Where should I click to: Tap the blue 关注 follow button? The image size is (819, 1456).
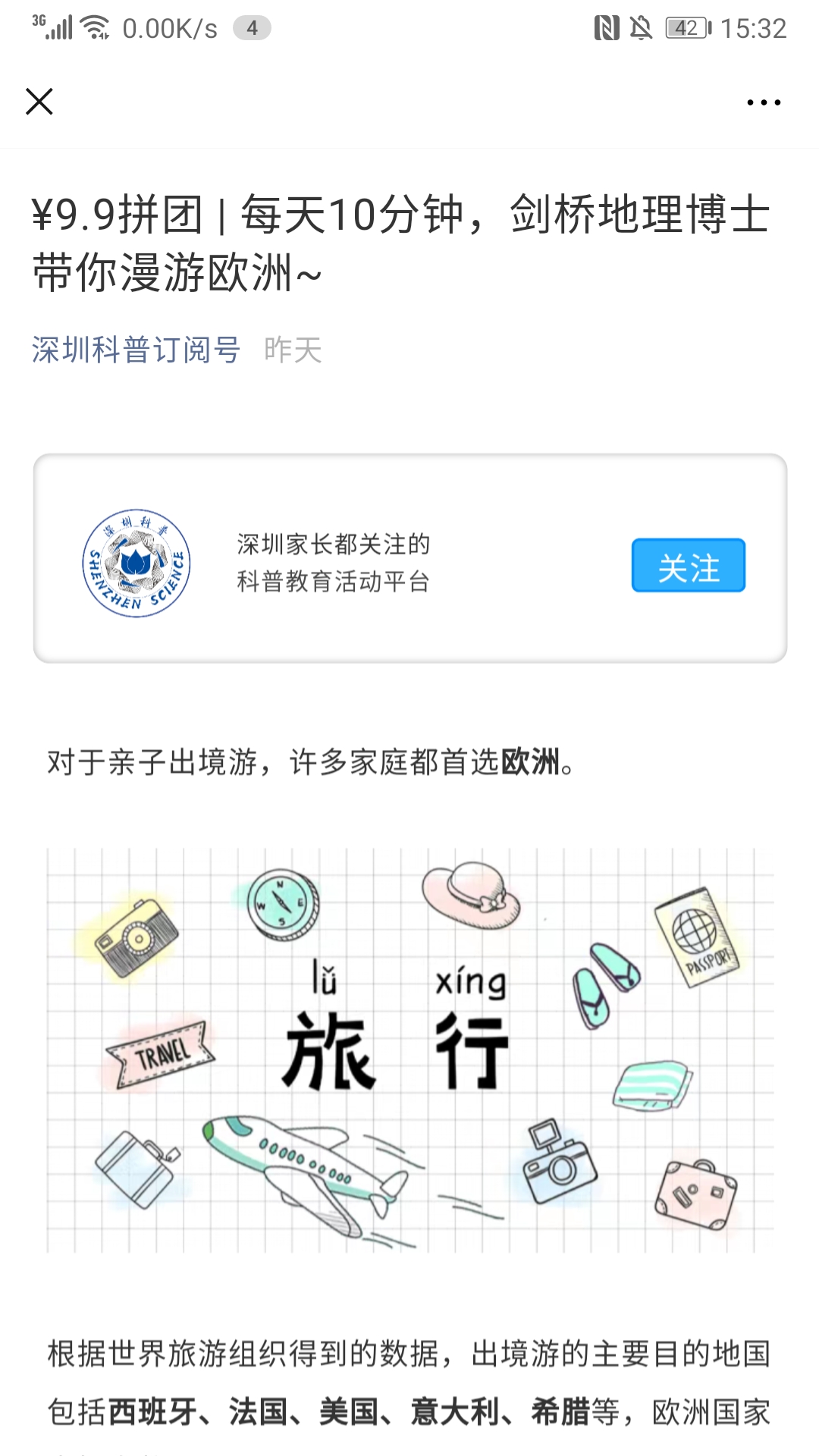[x=688, y=566]
